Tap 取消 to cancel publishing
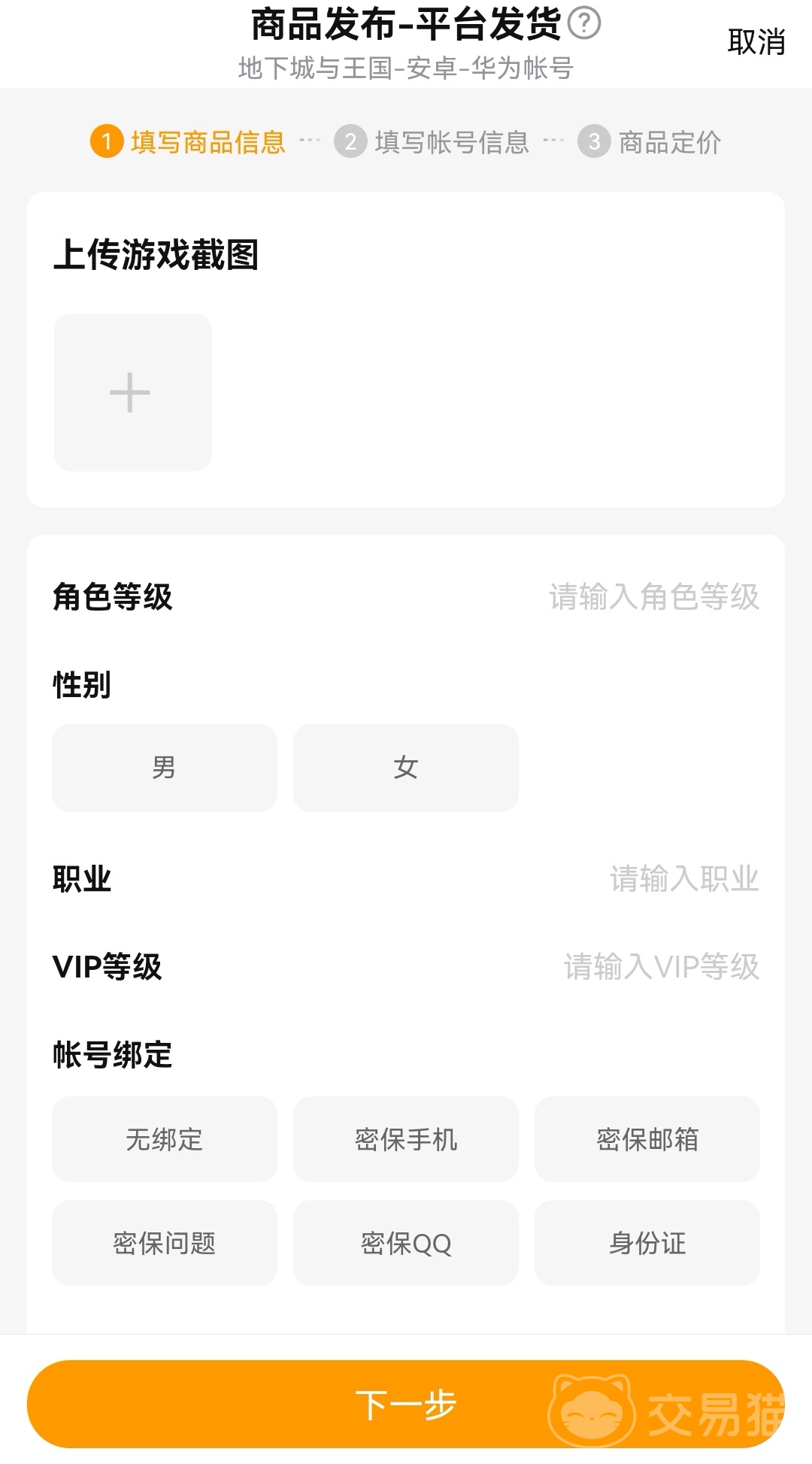812x1464 pixels. (756, 42)
